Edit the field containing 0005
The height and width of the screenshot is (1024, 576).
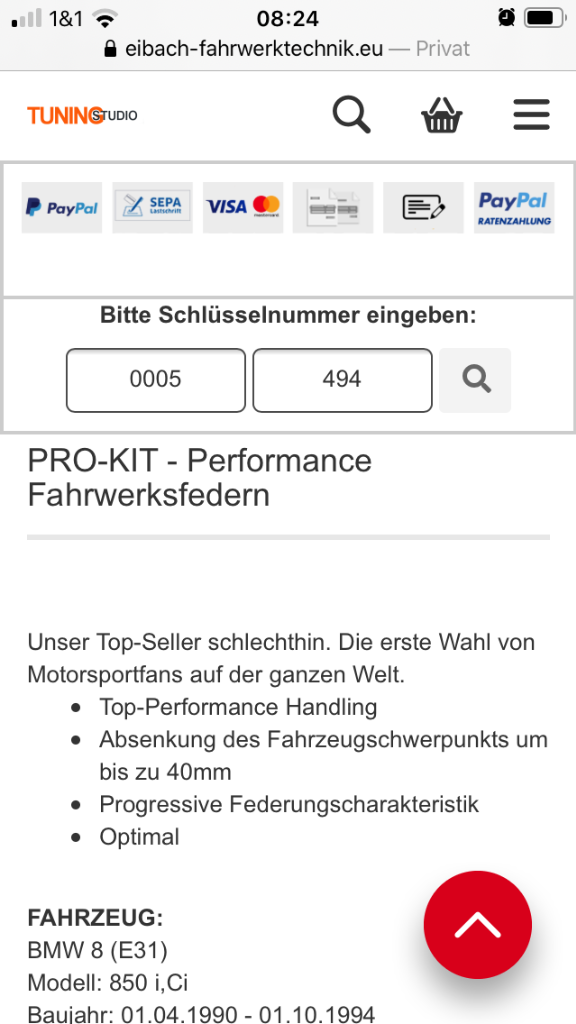[155, 380]
